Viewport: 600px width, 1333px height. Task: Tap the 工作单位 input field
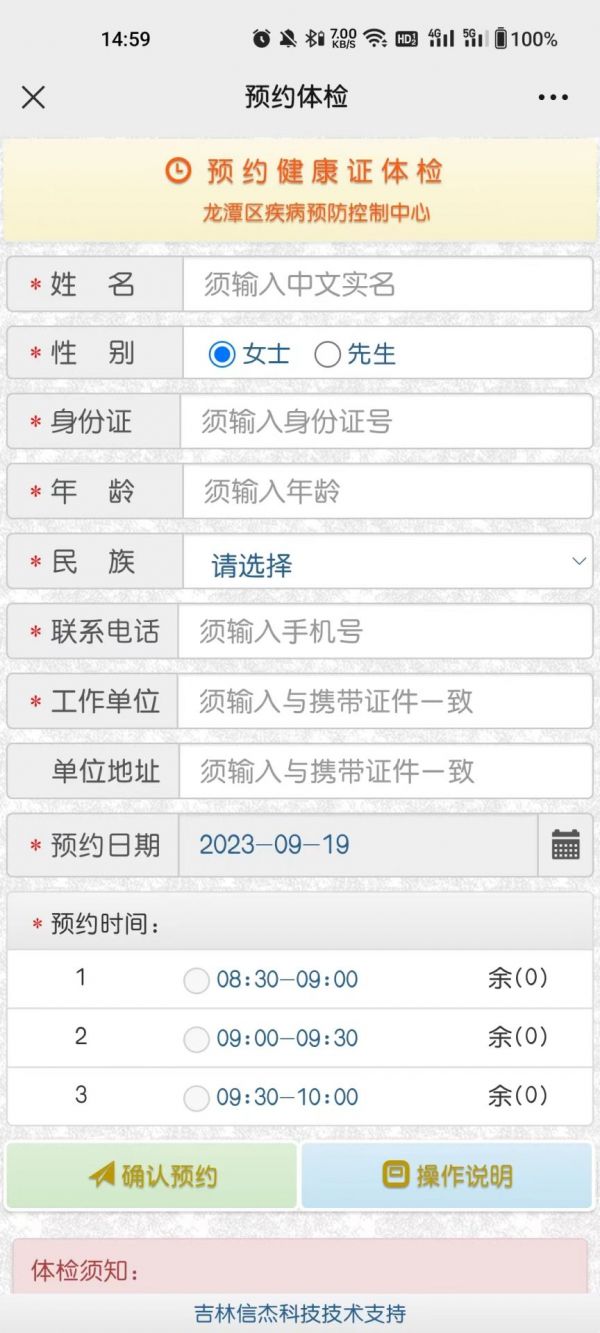click(x=385, y=701)
